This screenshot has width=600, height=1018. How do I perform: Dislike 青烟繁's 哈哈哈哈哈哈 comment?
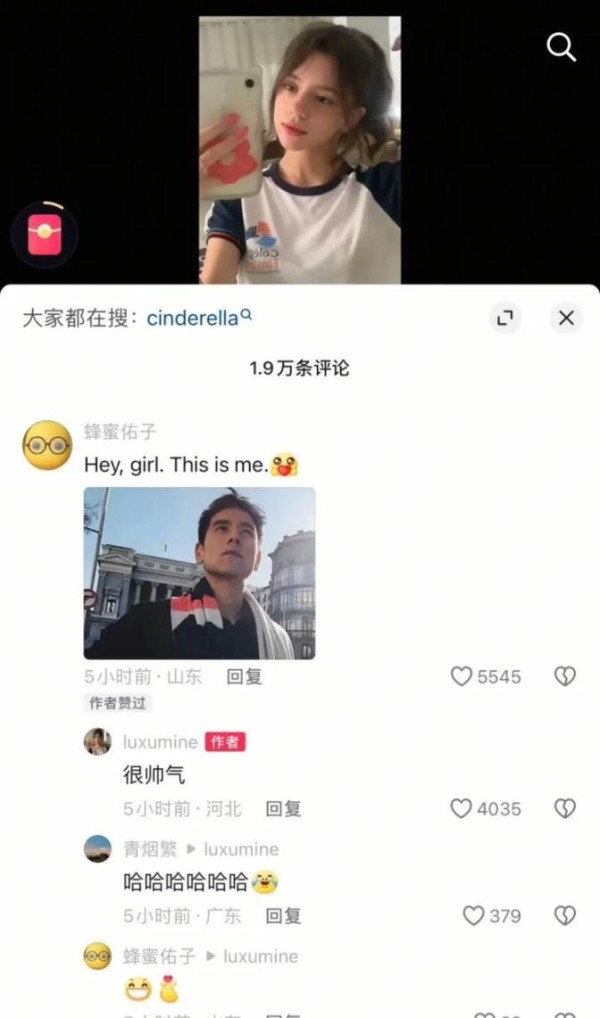point(565,916)
